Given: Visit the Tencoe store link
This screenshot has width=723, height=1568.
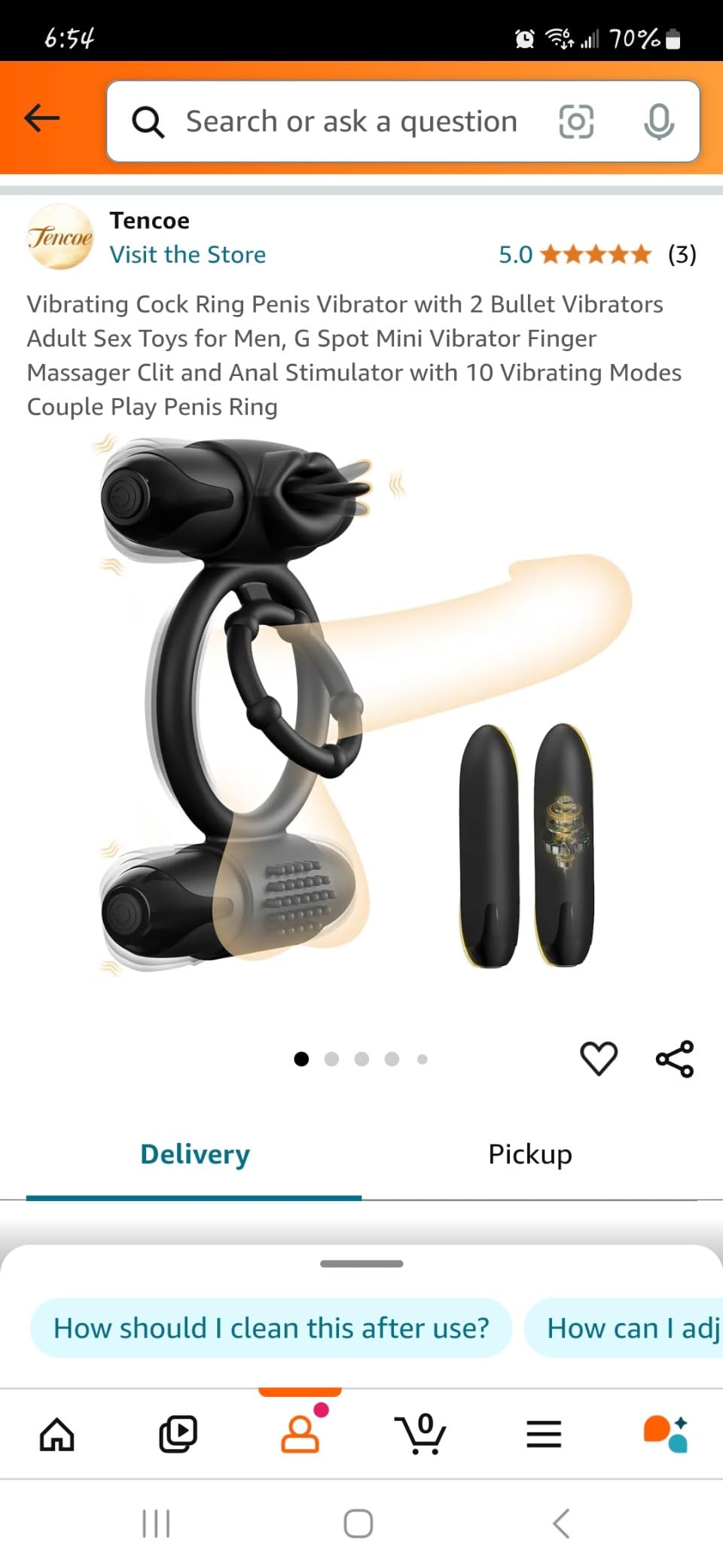Looking at the screenshot, I should pos(188,255).
